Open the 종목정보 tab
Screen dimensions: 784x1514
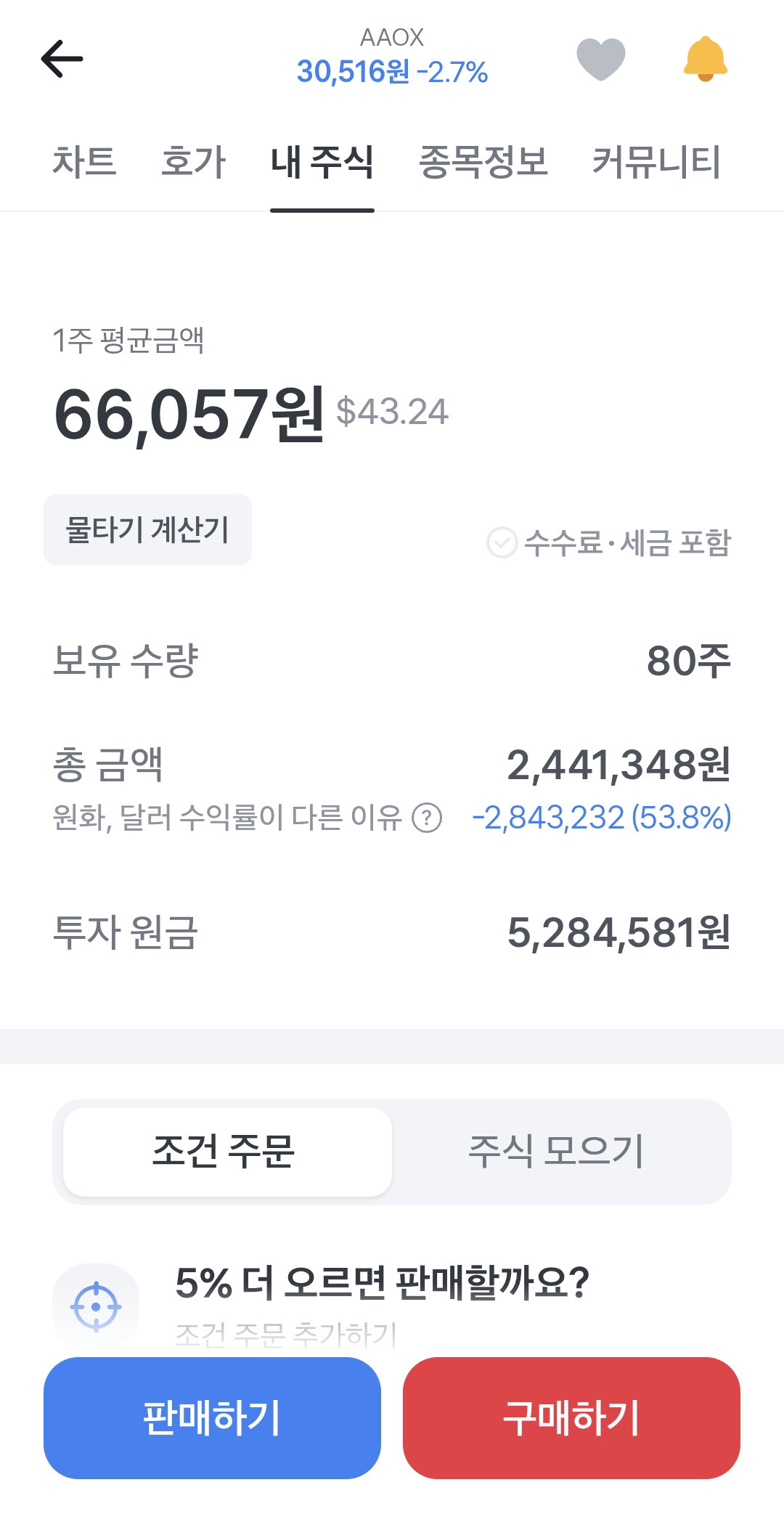click(x=483, y=161)
